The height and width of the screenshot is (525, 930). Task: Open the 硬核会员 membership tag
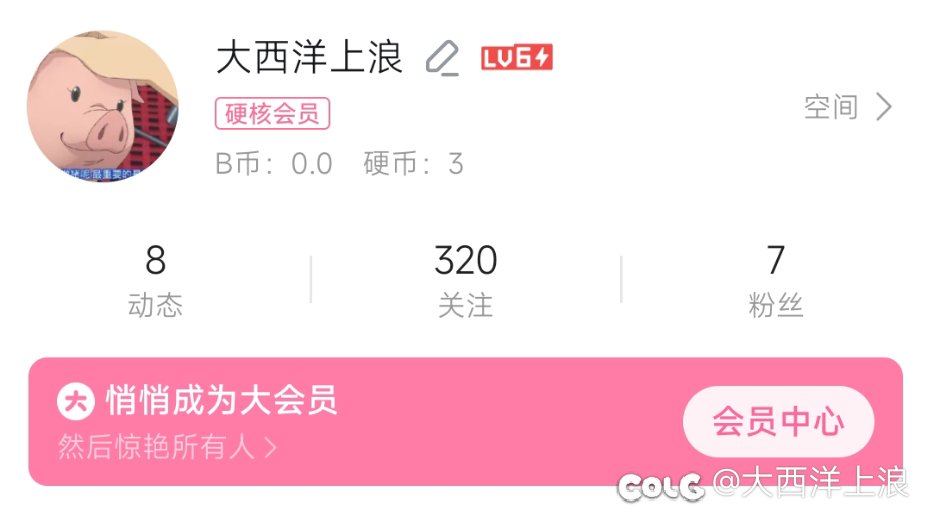(x=272, y=114)
